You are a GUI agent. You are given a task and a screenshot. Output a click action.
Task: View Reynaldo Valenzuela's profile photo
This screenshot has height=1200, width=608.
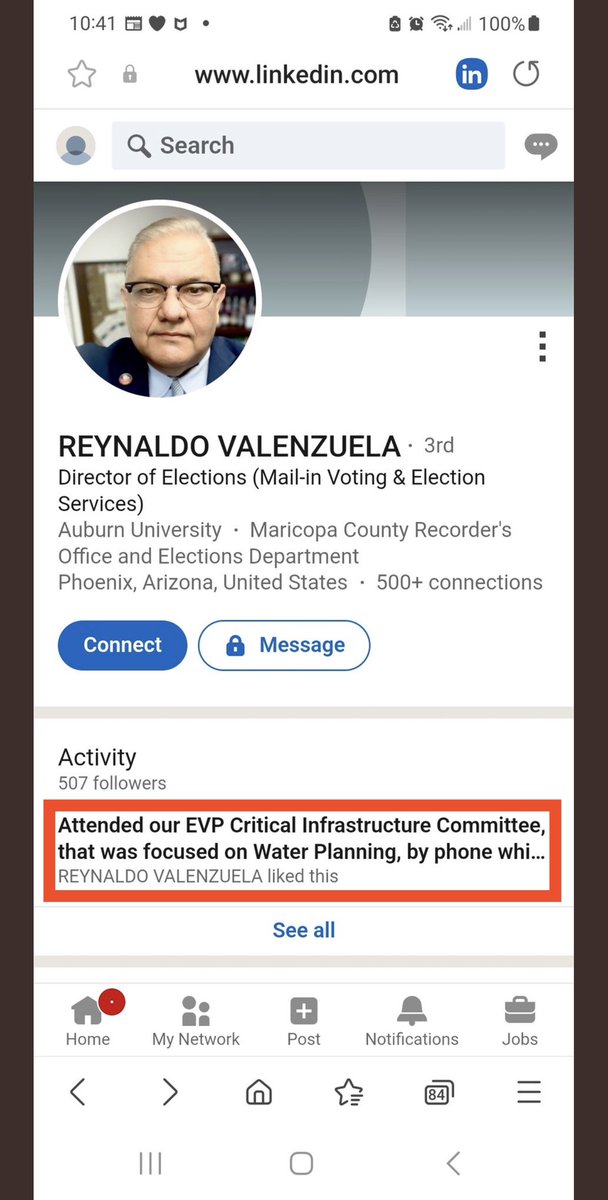pos(160,298)
